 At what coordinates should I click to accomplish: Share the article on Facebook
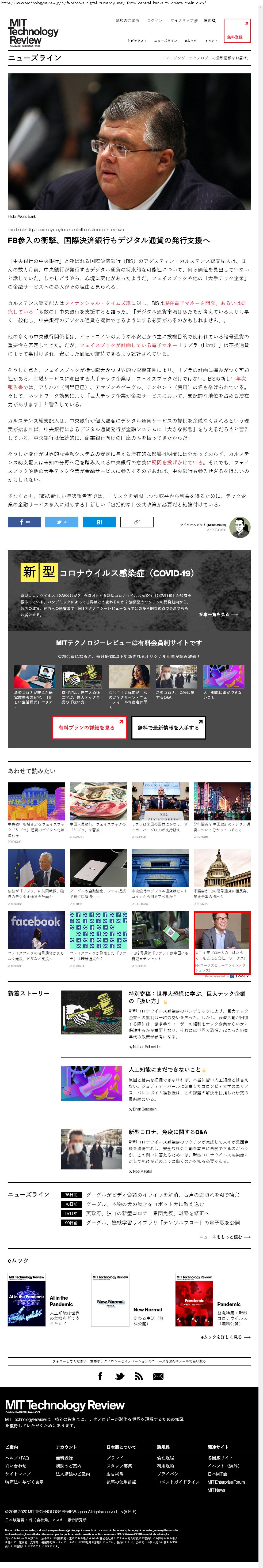tap(24, 522)
